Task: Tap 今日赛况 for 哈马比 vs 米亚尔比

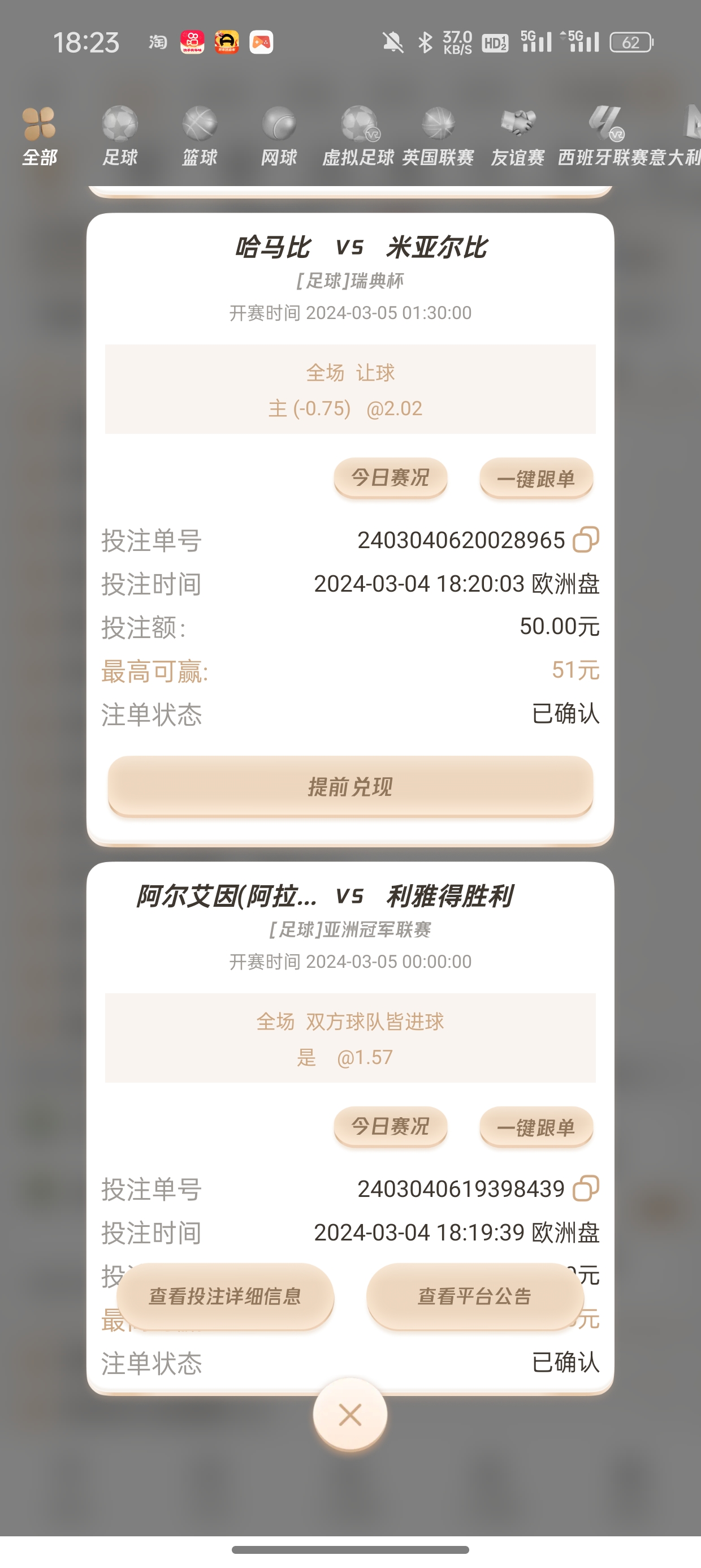Action: [x=391, y=478]
